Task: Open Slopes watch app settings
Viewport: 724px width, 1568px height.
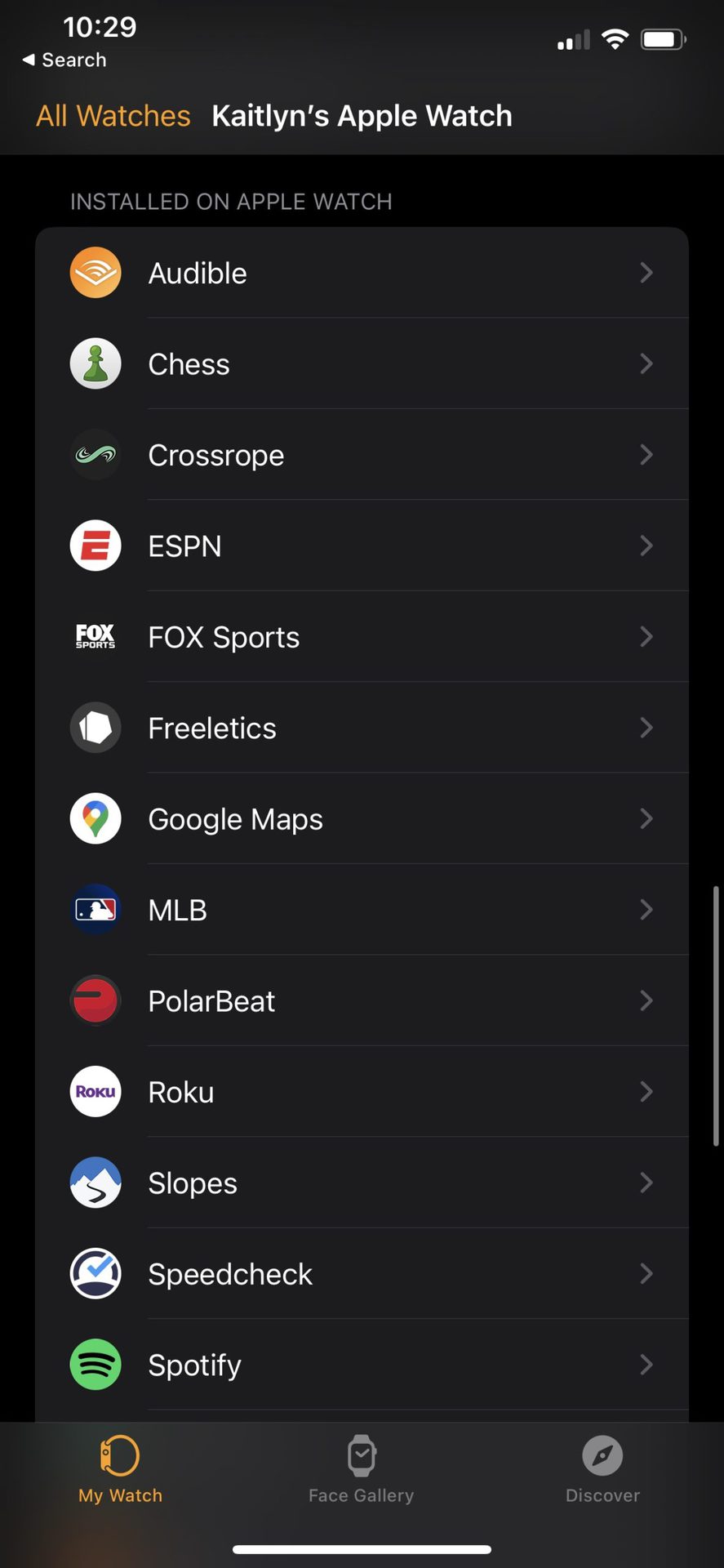Action: pos(361,1183)
